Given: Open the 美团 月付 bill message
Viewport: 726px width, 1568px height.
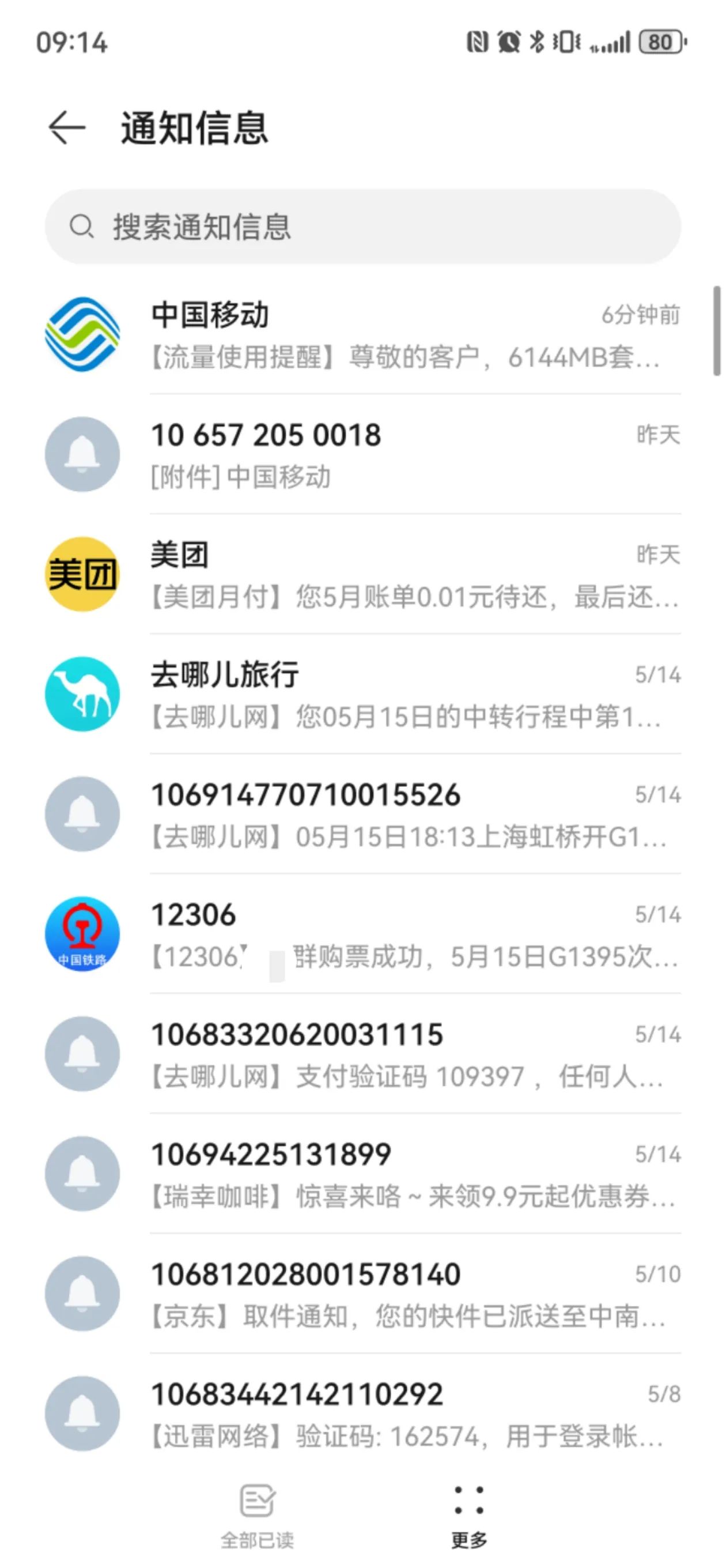Looking at the screenshot, I should 414,575.
